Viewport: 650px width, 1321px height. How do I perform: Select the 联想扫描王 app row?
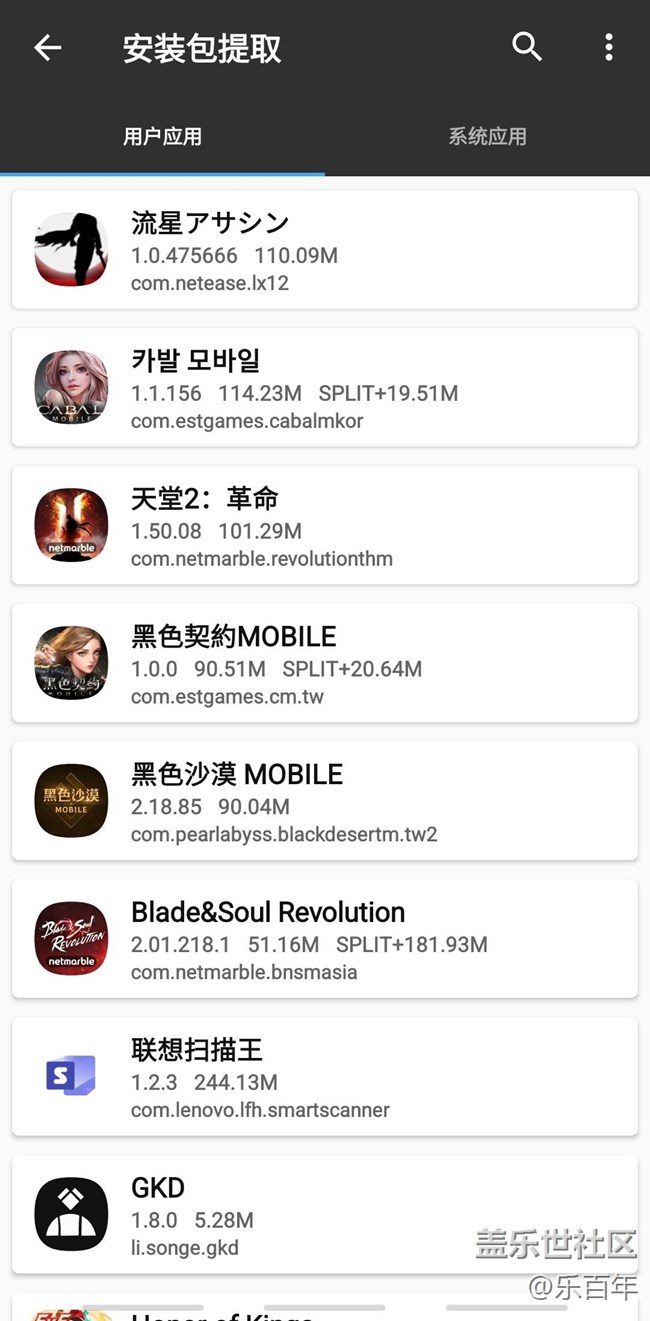click(325, 1077)
